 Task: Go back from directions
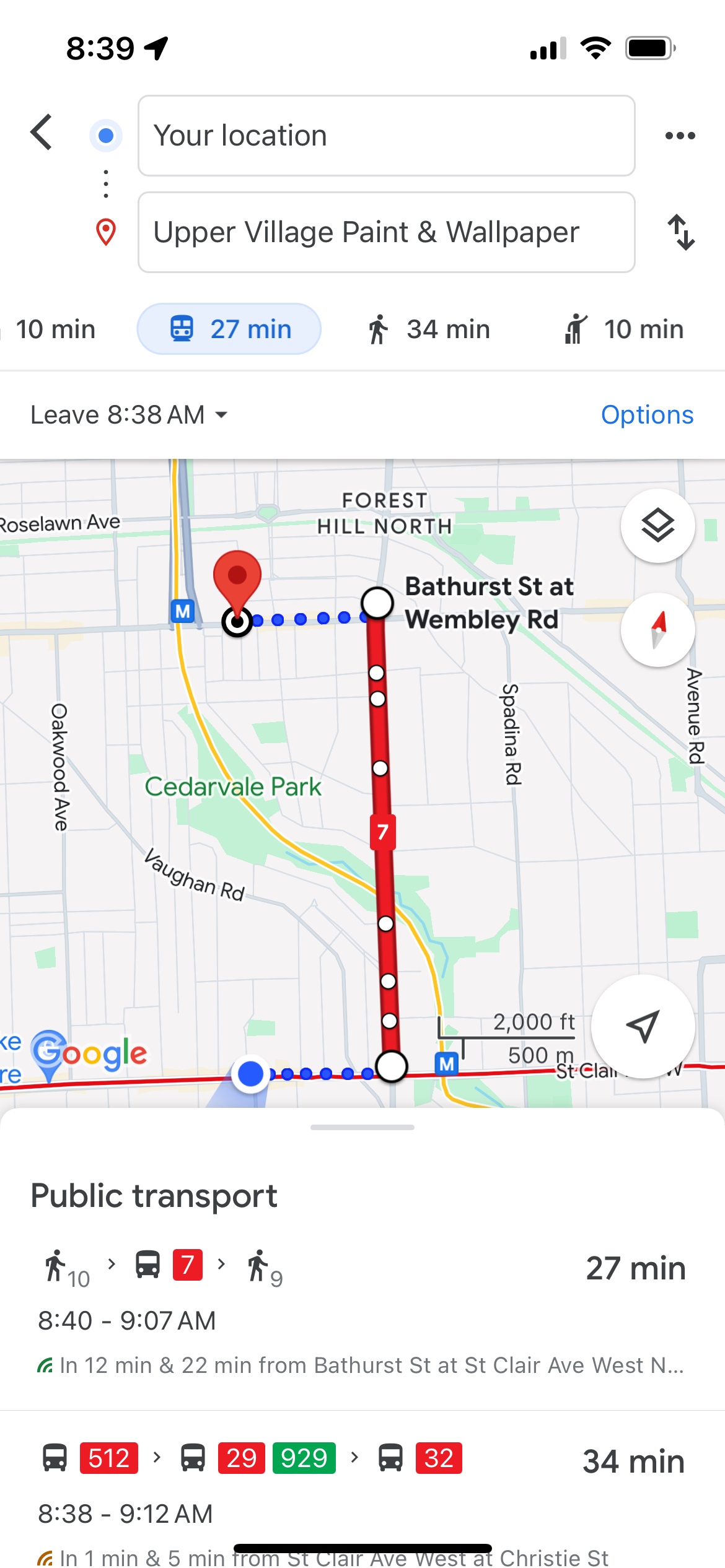pos(42,133)
